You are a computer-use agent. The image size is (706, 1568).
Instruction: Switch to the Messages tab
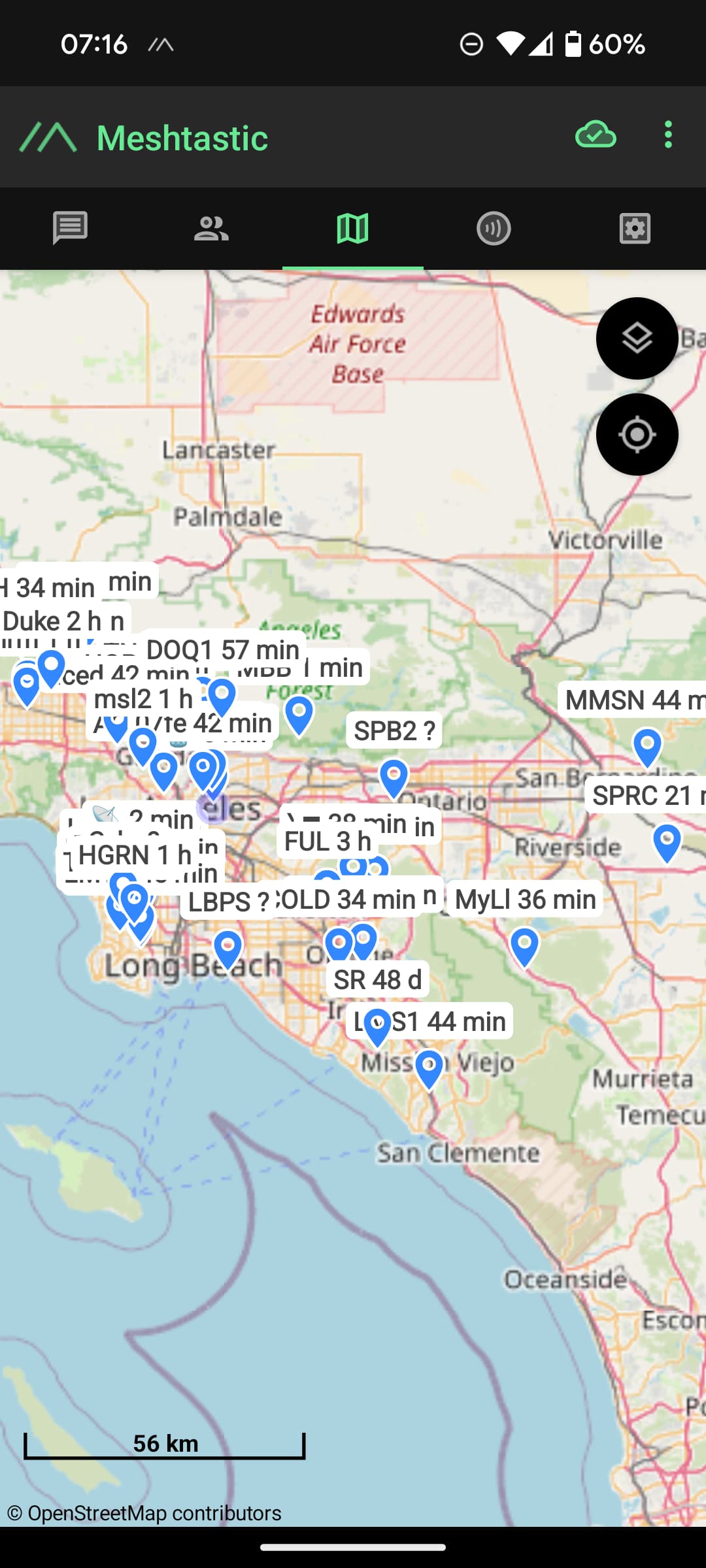pyautogui.click(x=70, y=228)
